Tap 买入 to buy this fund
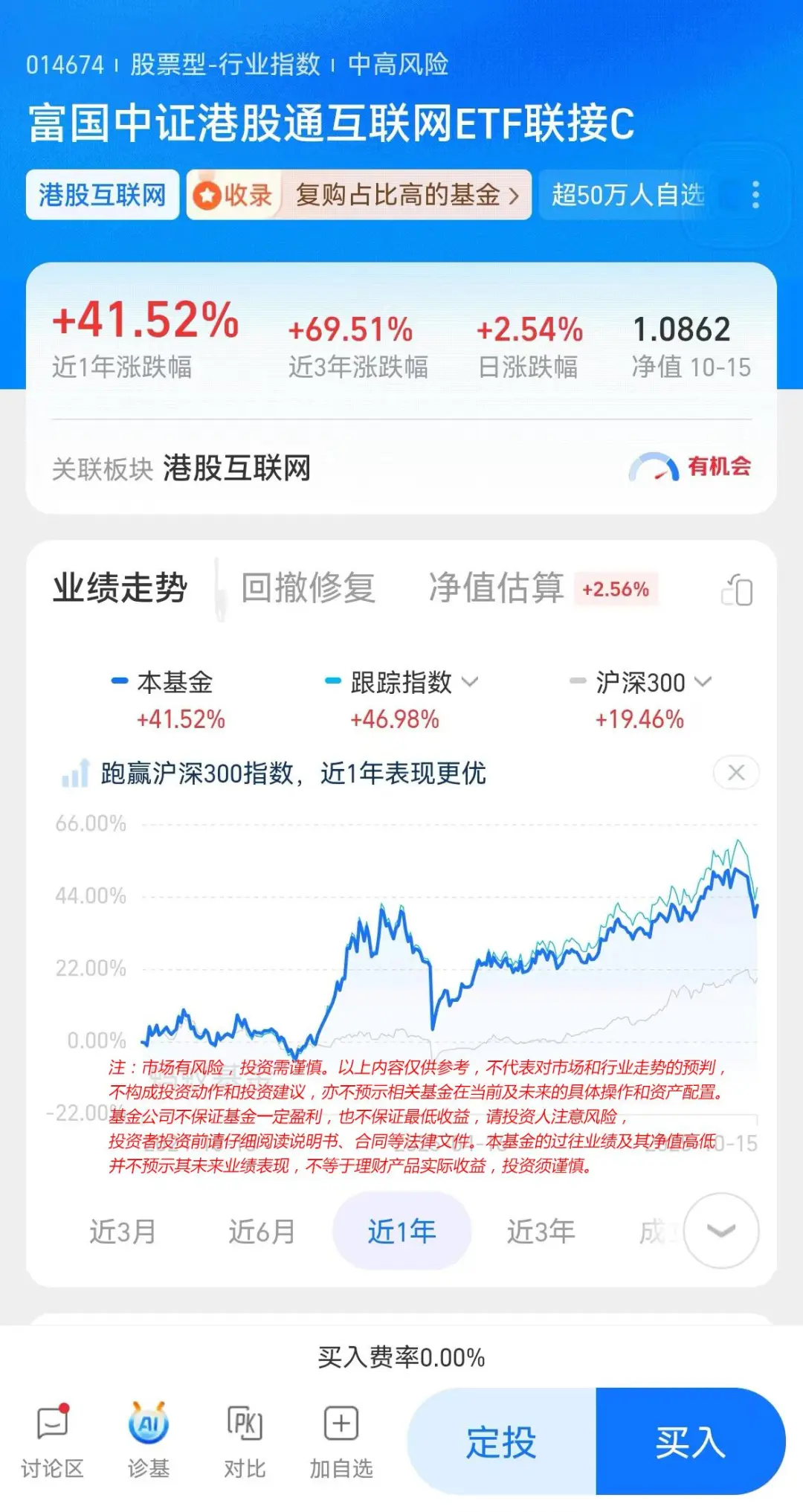This screenshot has height=1512, width=803. click(x=690, y=1442)
